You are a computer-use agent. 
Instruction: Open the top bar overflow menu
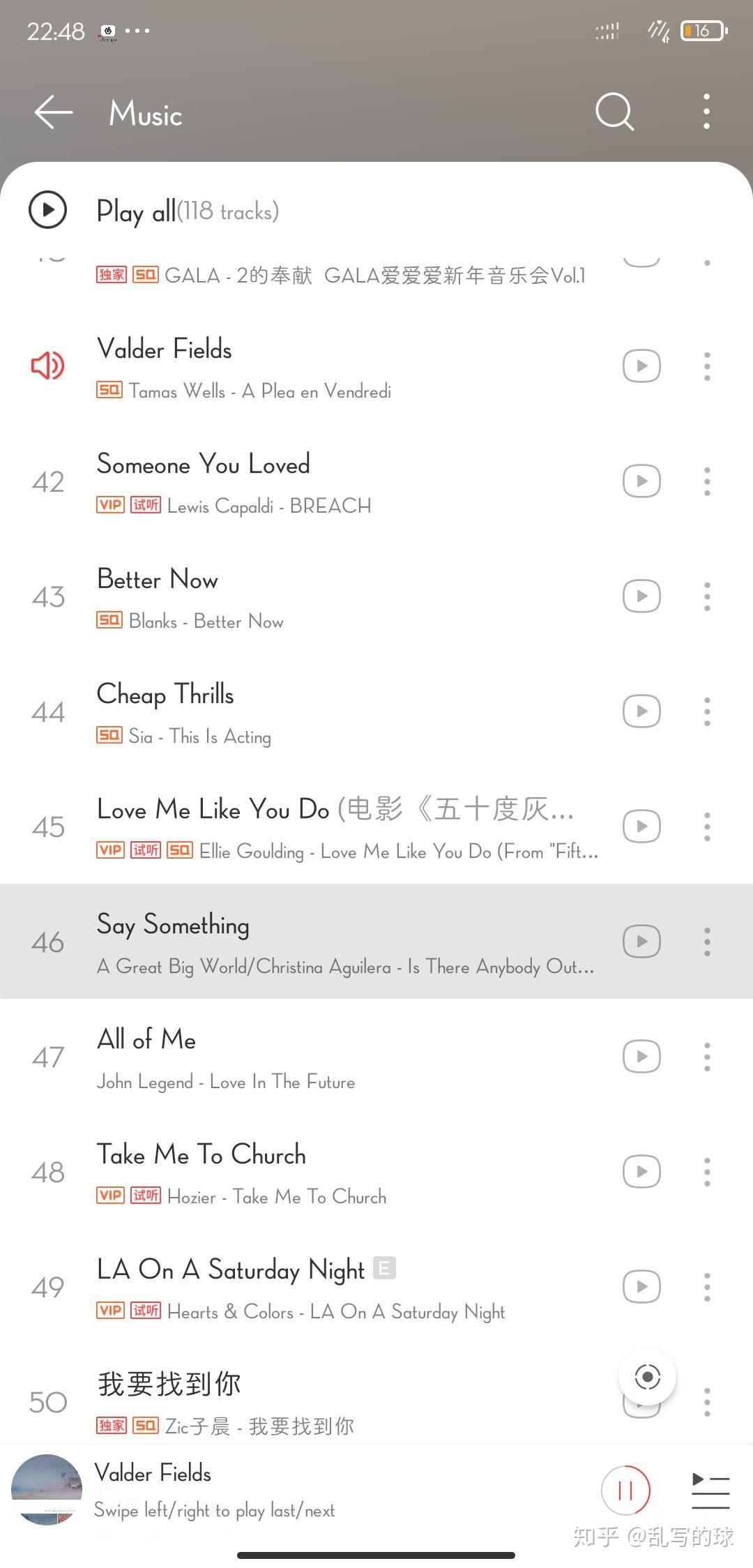(706, 112)
